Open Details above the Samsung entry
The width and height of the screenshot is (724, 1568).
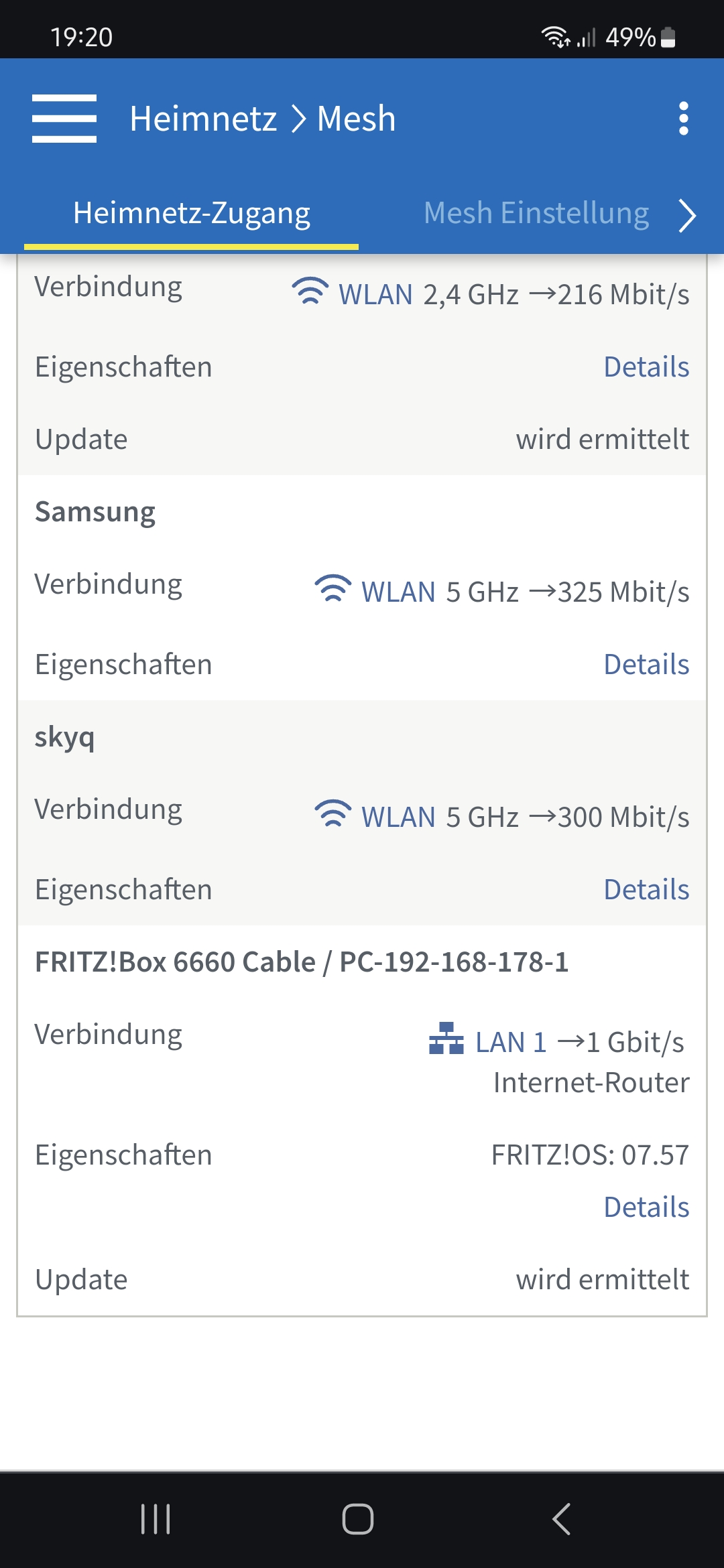[646, 367]
